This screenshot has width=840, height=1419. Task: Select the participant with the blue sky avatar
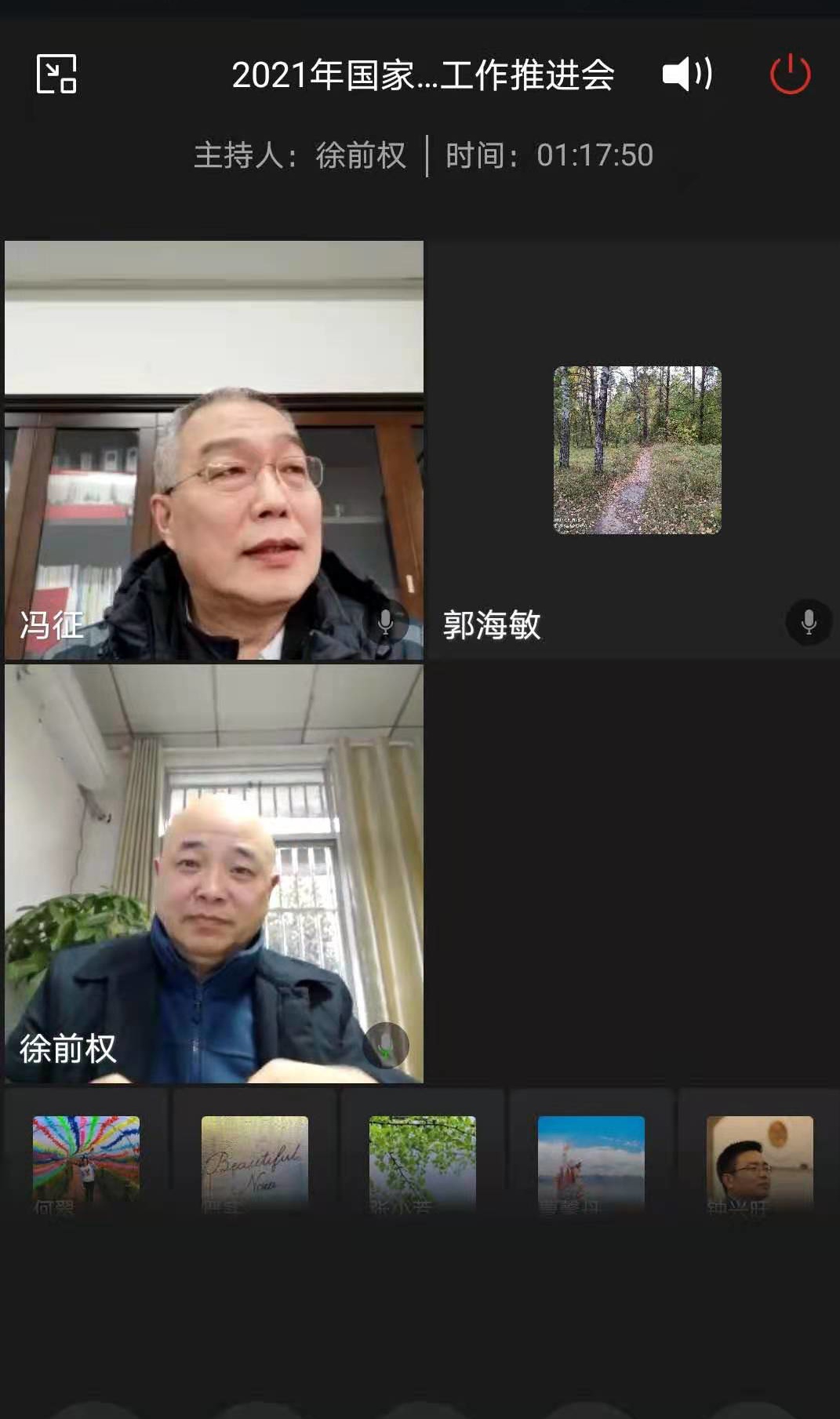pyautogui.click(x=591, y=1159)
